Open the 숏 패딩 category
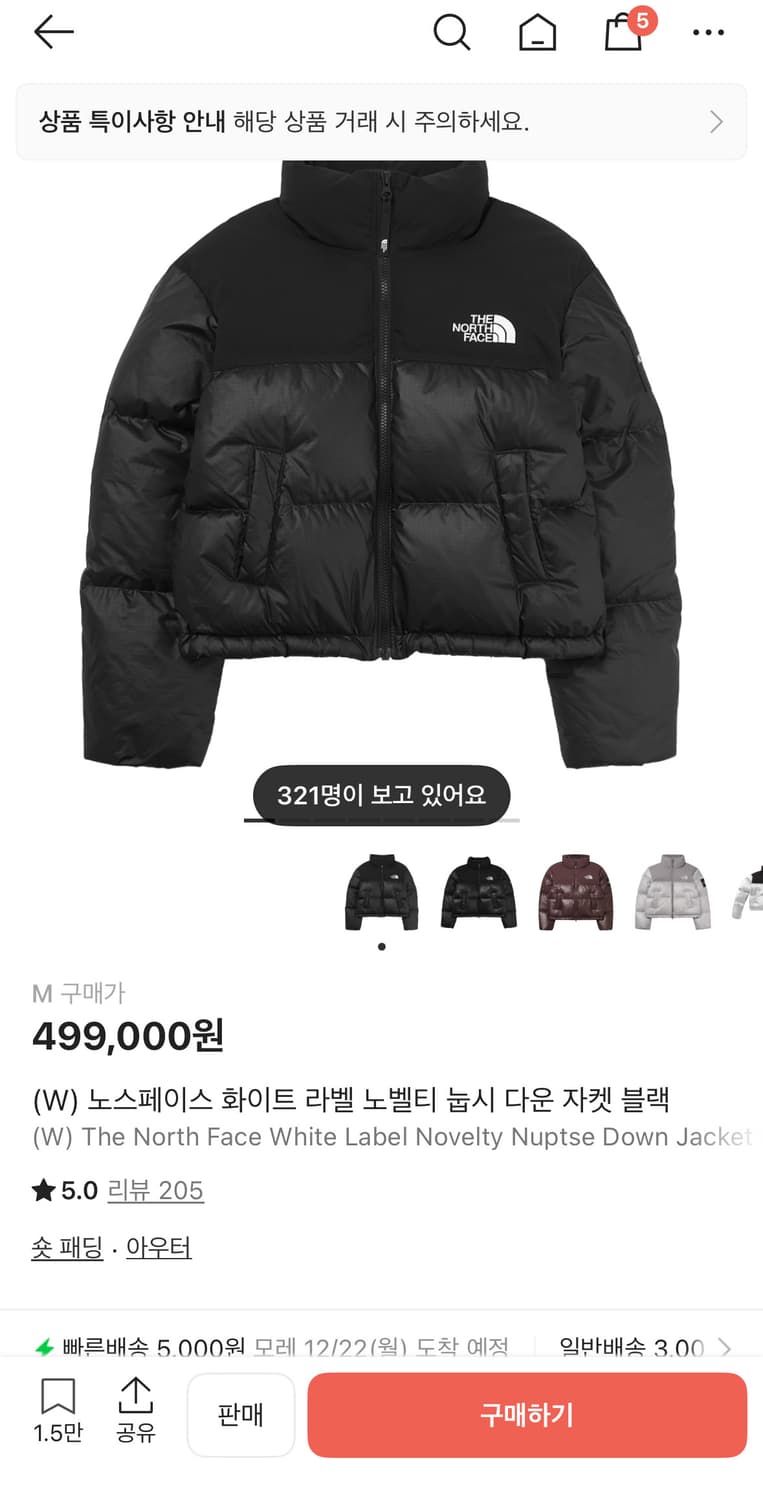763x1500 pixels. coord(67,1248)
